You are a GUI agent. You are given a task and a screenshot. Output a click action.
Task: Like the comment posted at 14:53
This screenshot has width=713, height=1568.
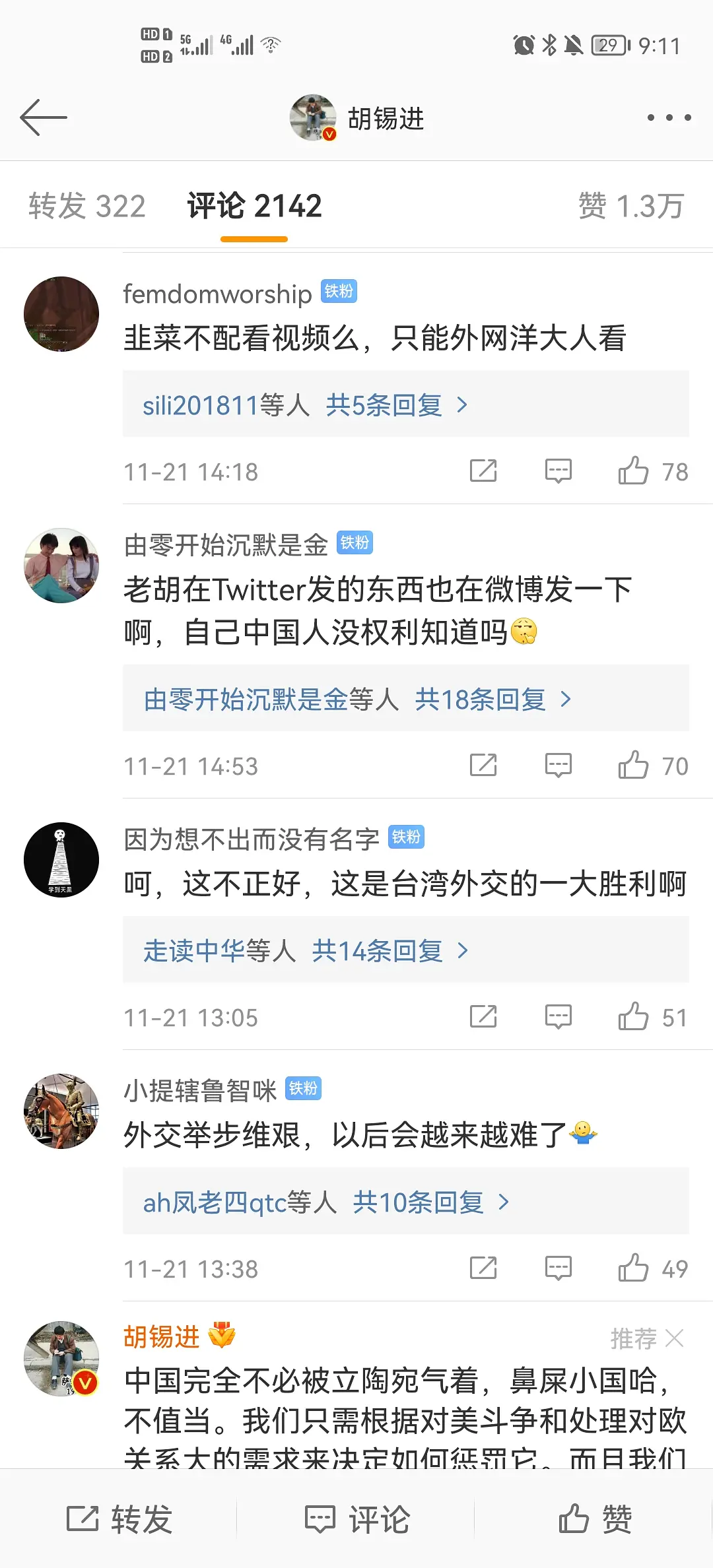(x=633, y=766)
